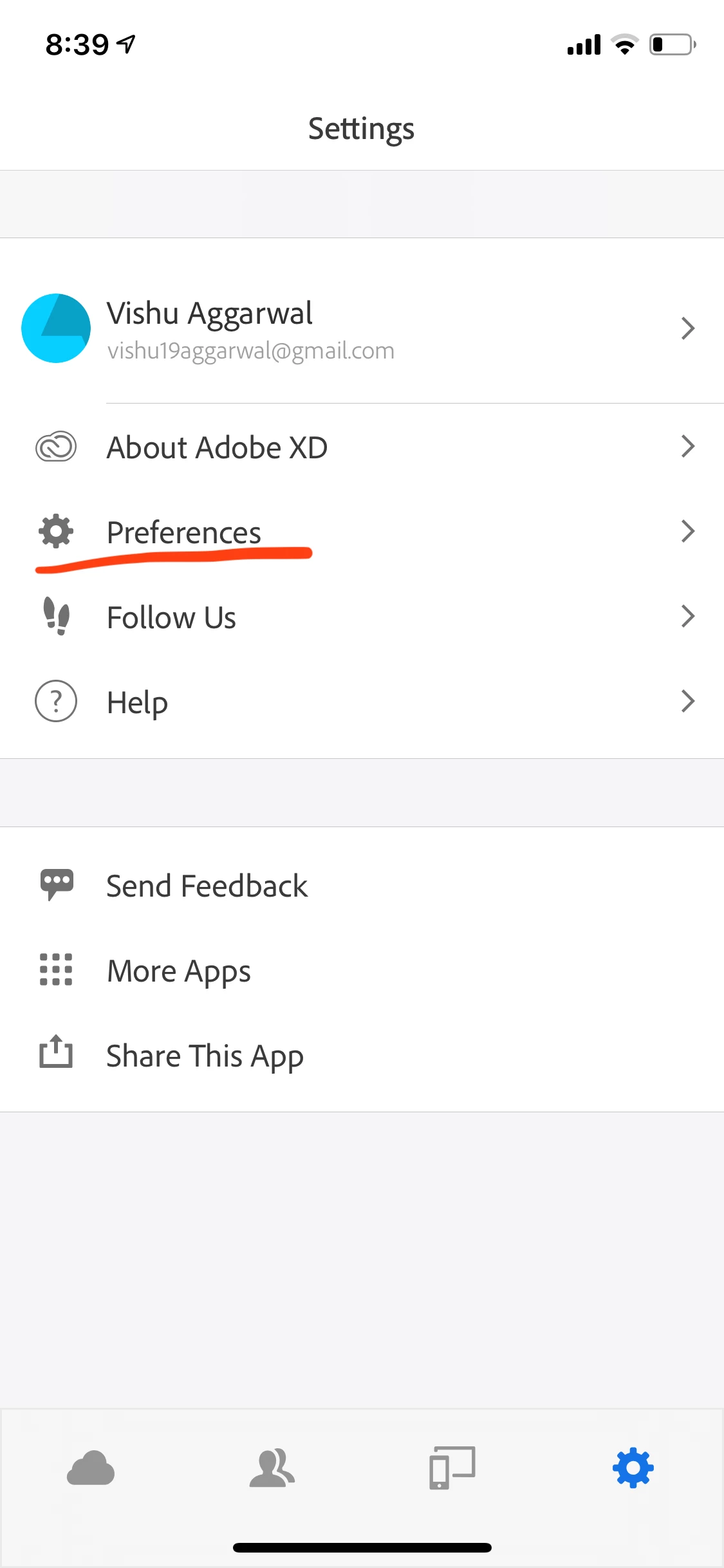Open the Follow Us page
This screenshot has width=724, height=1568.
coord(360,617)
